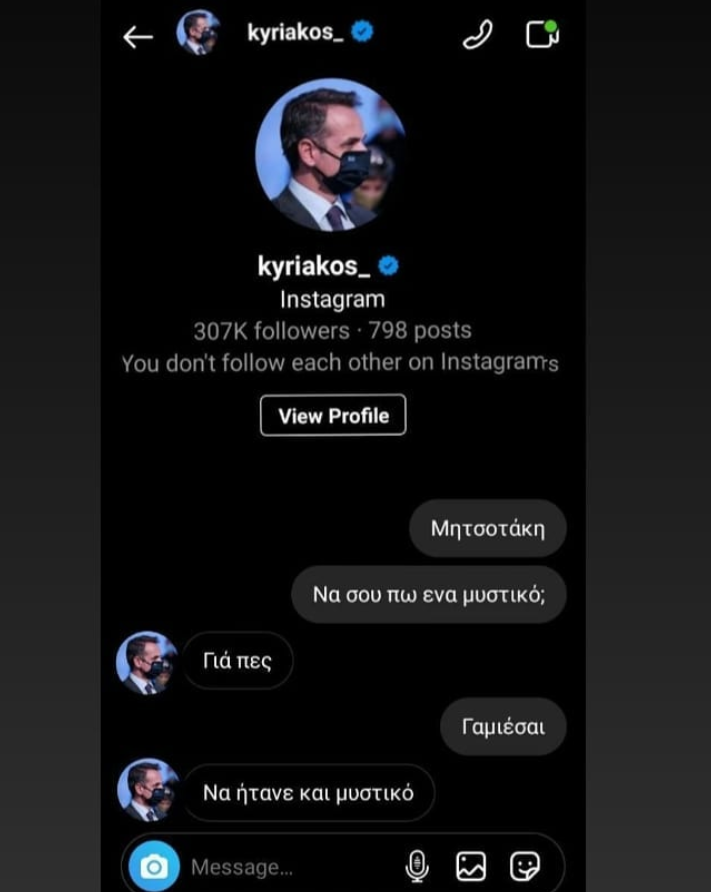Image resolution: width=711 pixels, height=892 pixels.
Task: Open the sticker picker
Action: click(525, 866)
